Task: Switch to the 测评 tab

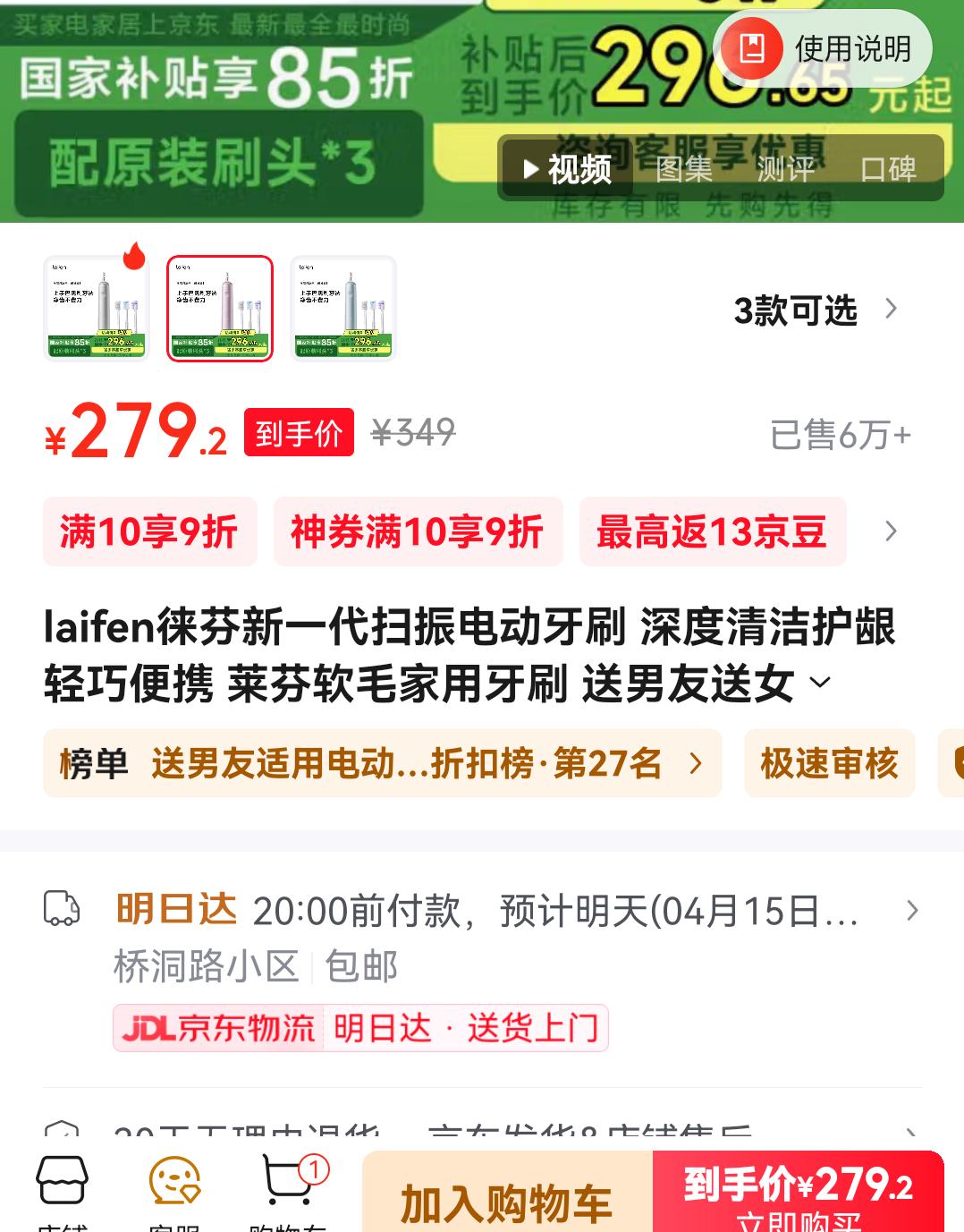Action: coord(786,170)
